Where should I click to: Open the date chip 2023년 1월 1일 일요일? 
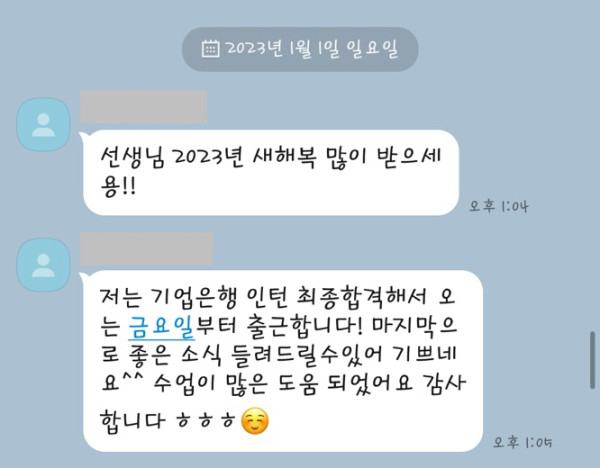(x=299, y=48)
